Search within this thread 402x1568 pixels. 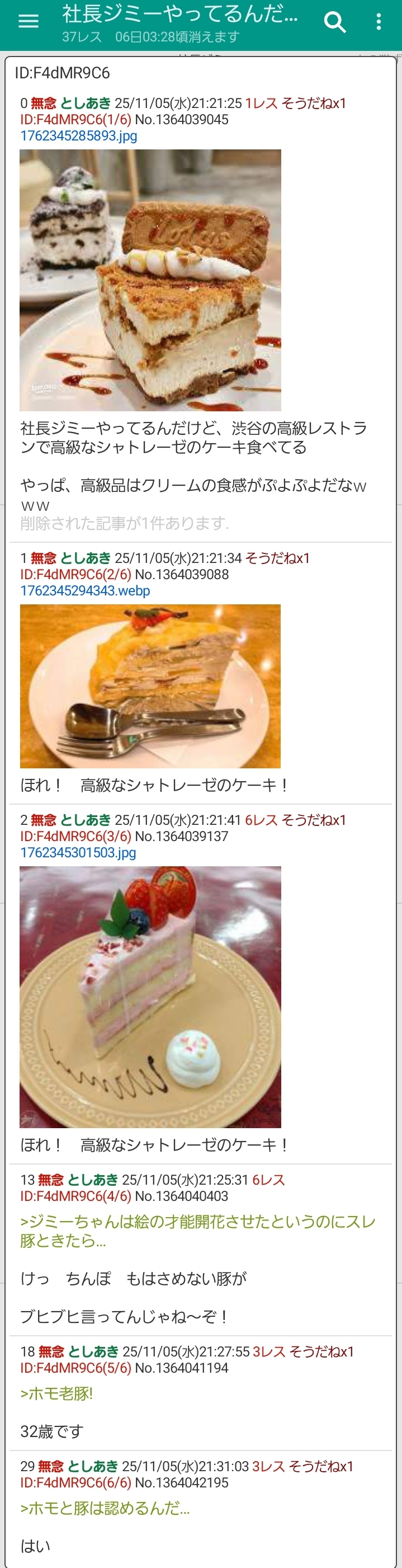(334, 22)
